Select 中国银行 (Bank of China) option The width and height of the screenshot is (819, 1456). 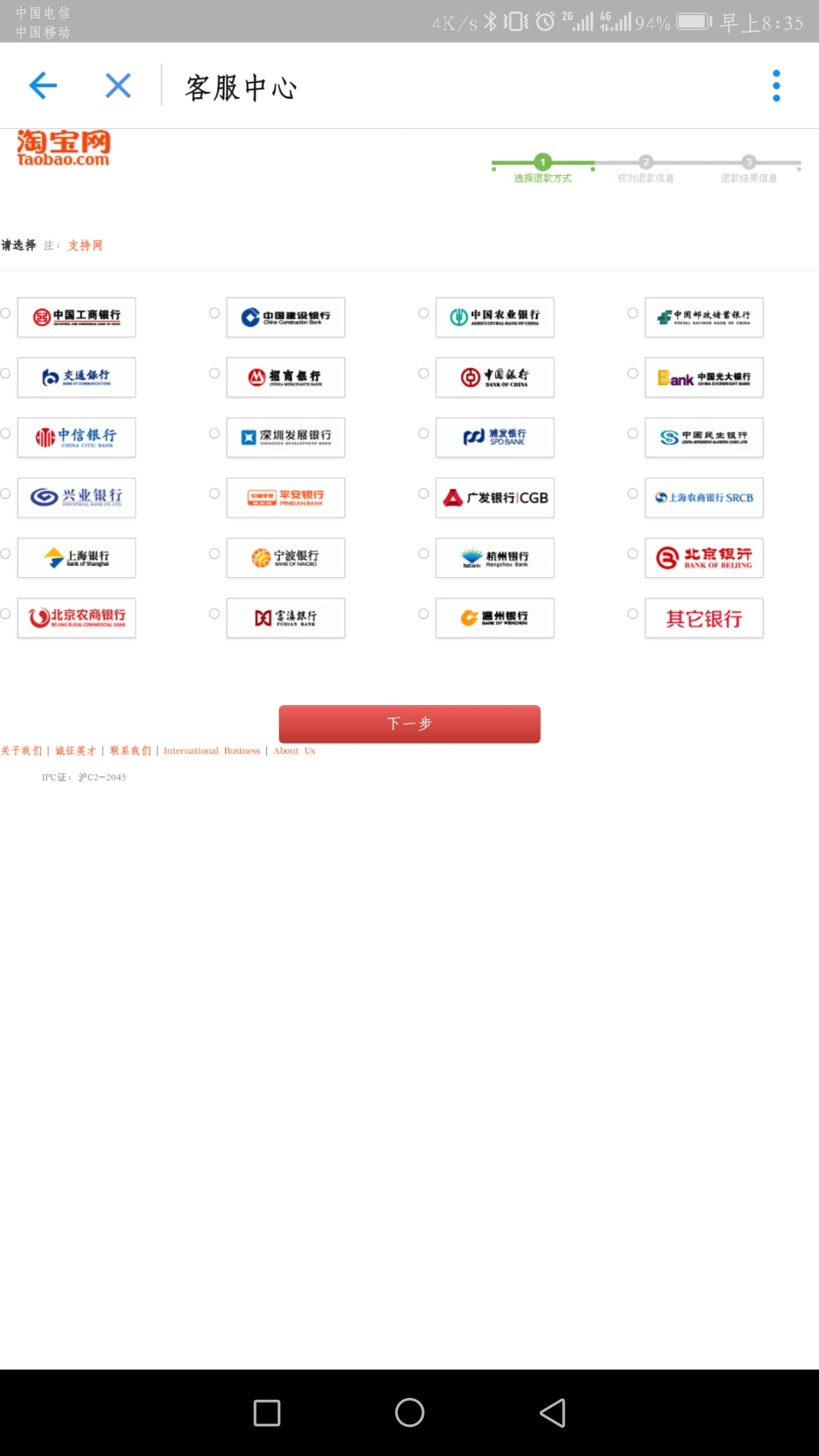coord(424,374)
